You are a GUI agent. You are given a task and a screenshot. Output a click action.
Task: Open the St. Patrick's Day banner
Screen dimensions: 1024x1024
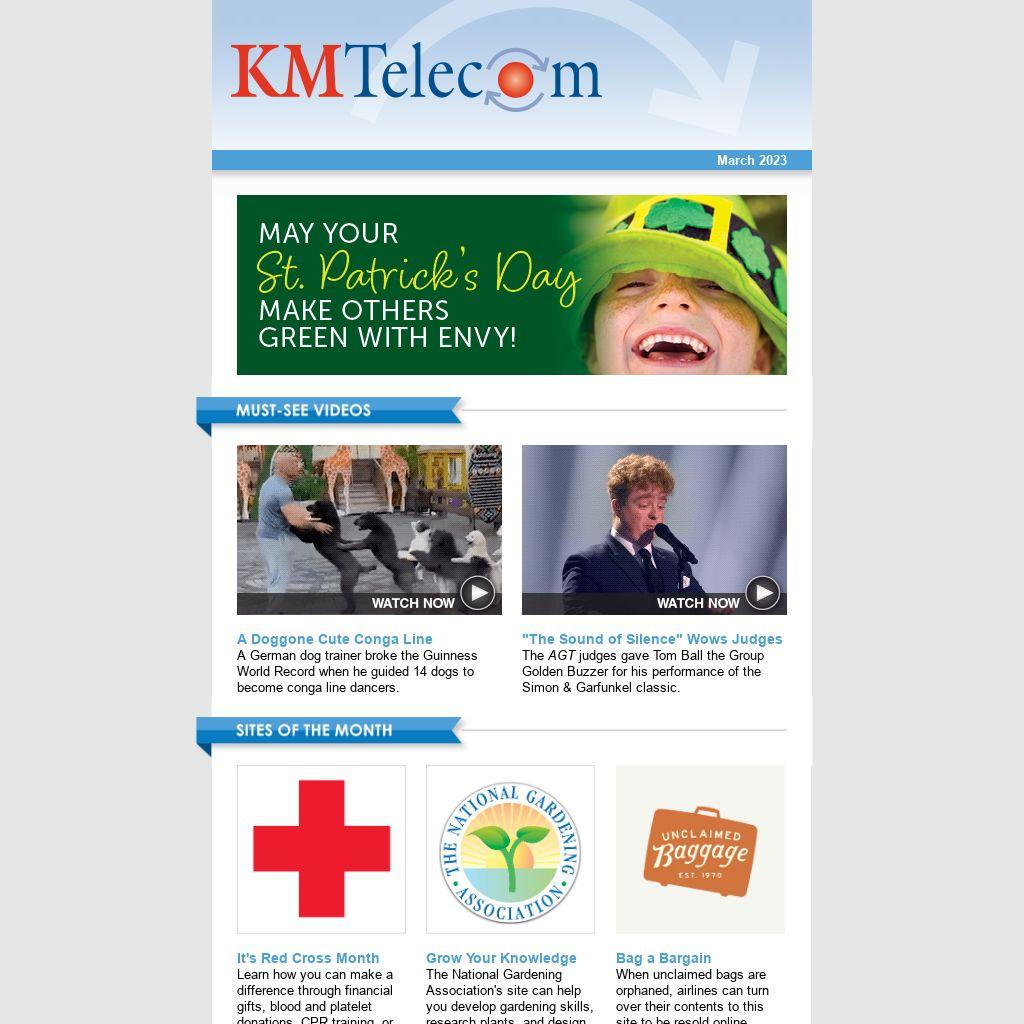tap(511, 285)
